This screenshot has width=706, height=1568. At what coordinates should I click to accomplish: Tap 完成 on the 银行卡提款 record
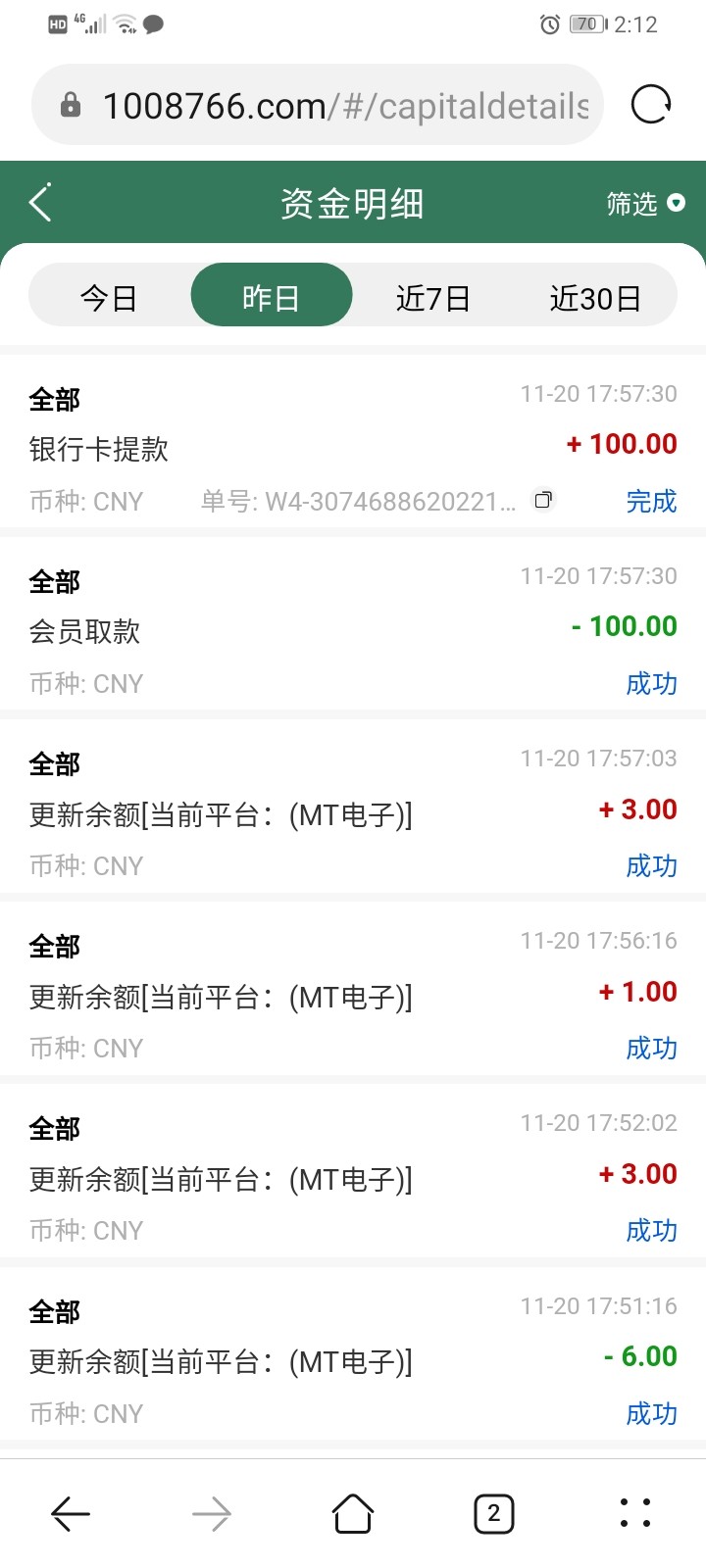(651, 501)
